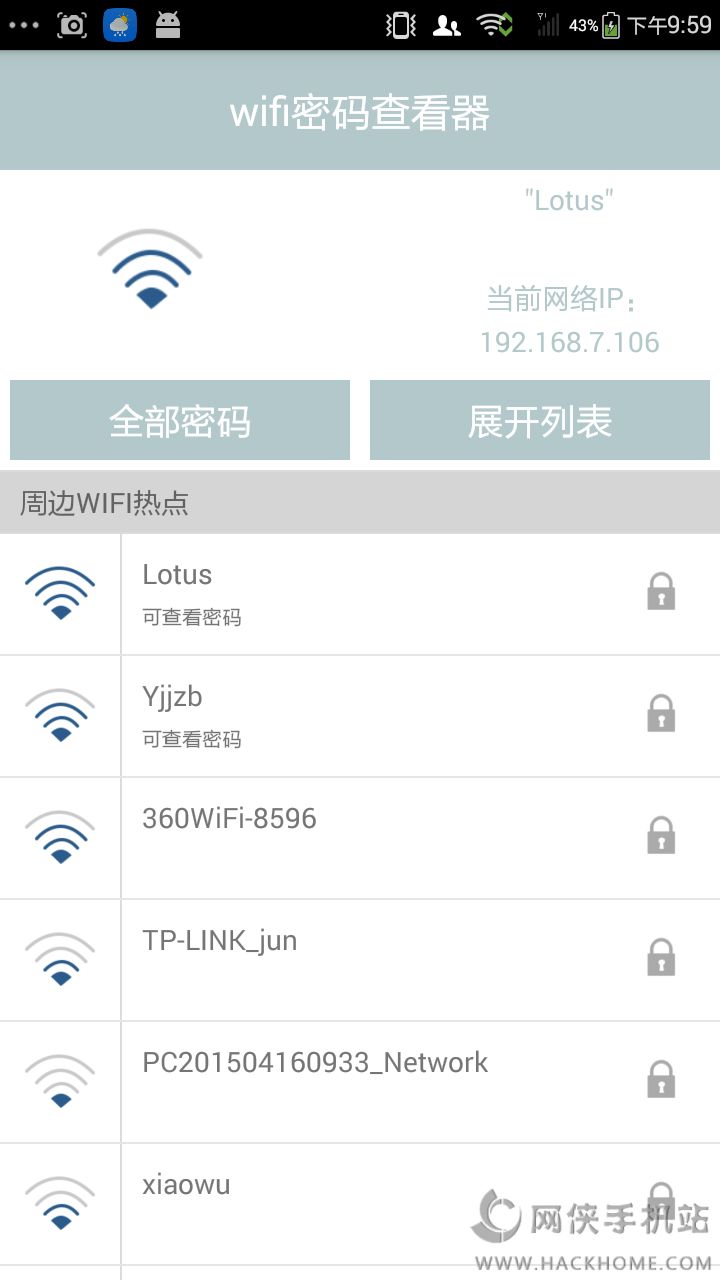Select the 360WiFi-8596 network
This screenshot has height=1280, width=720.
coord(380,838)
